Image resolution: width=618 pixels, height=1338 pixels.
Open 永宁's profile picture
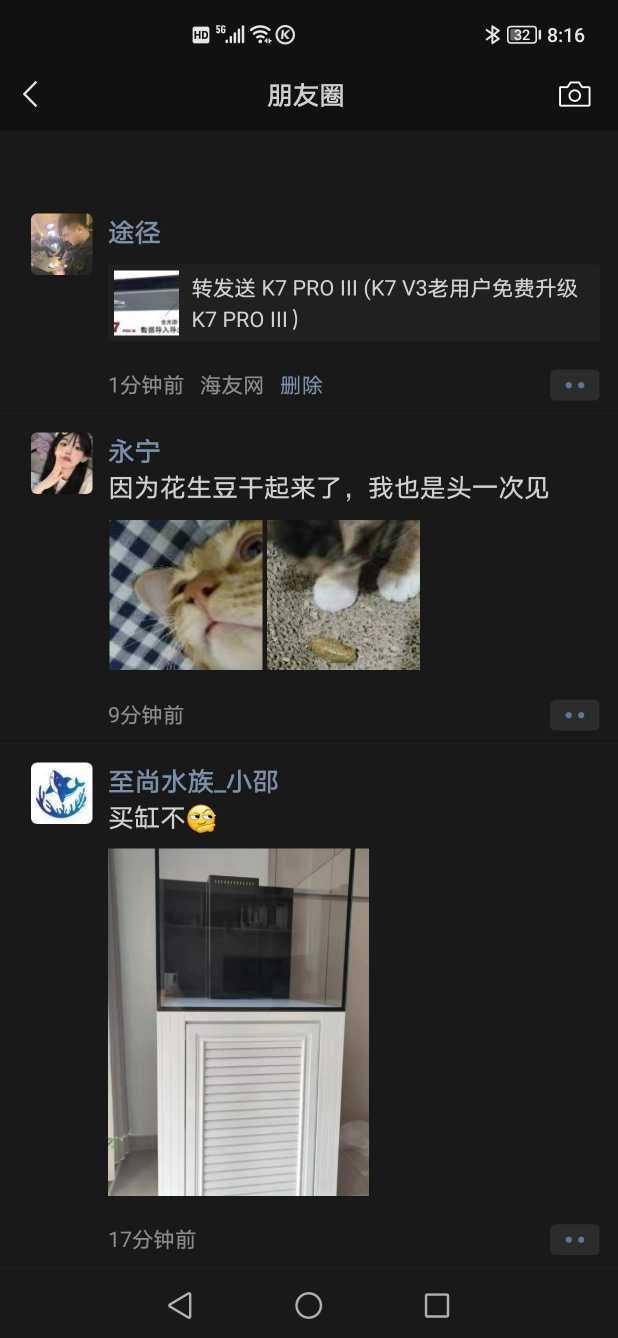[x=62, y=463]
